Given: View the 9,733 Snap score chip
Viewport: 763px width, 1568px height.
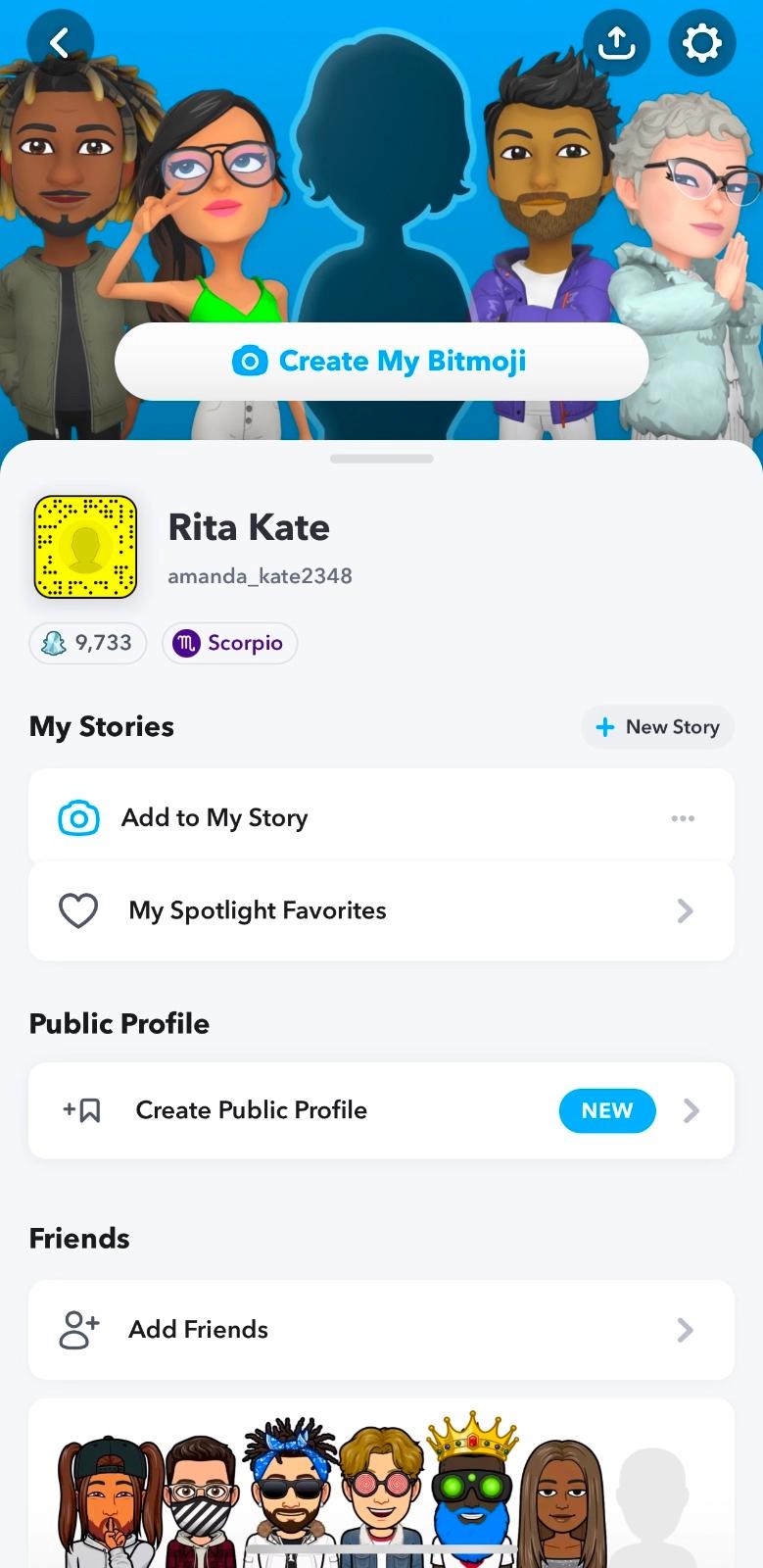Looking at the screenshot, I should (88, 643).
